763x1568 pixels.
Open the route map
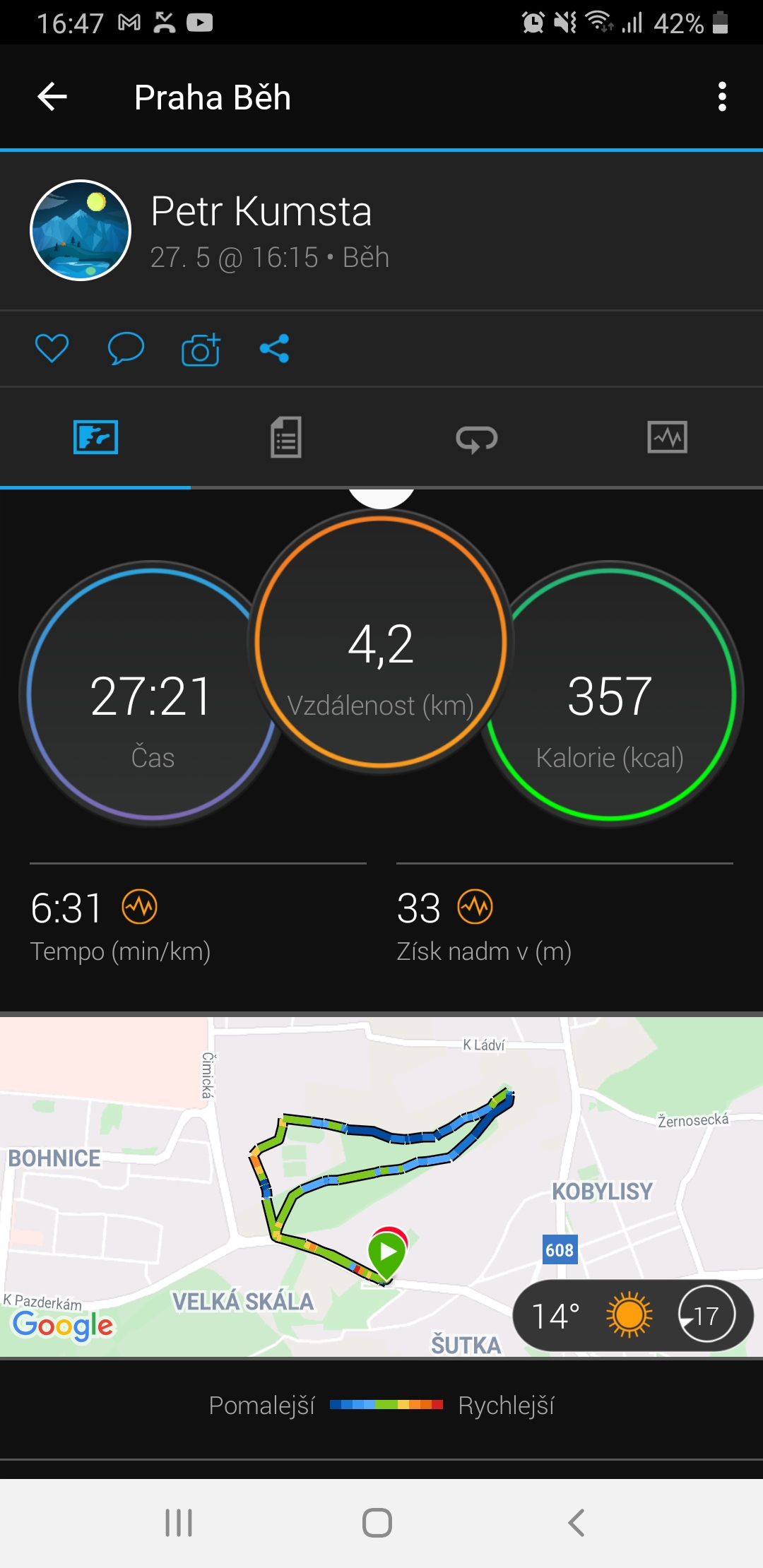[x=381, y=1187]
